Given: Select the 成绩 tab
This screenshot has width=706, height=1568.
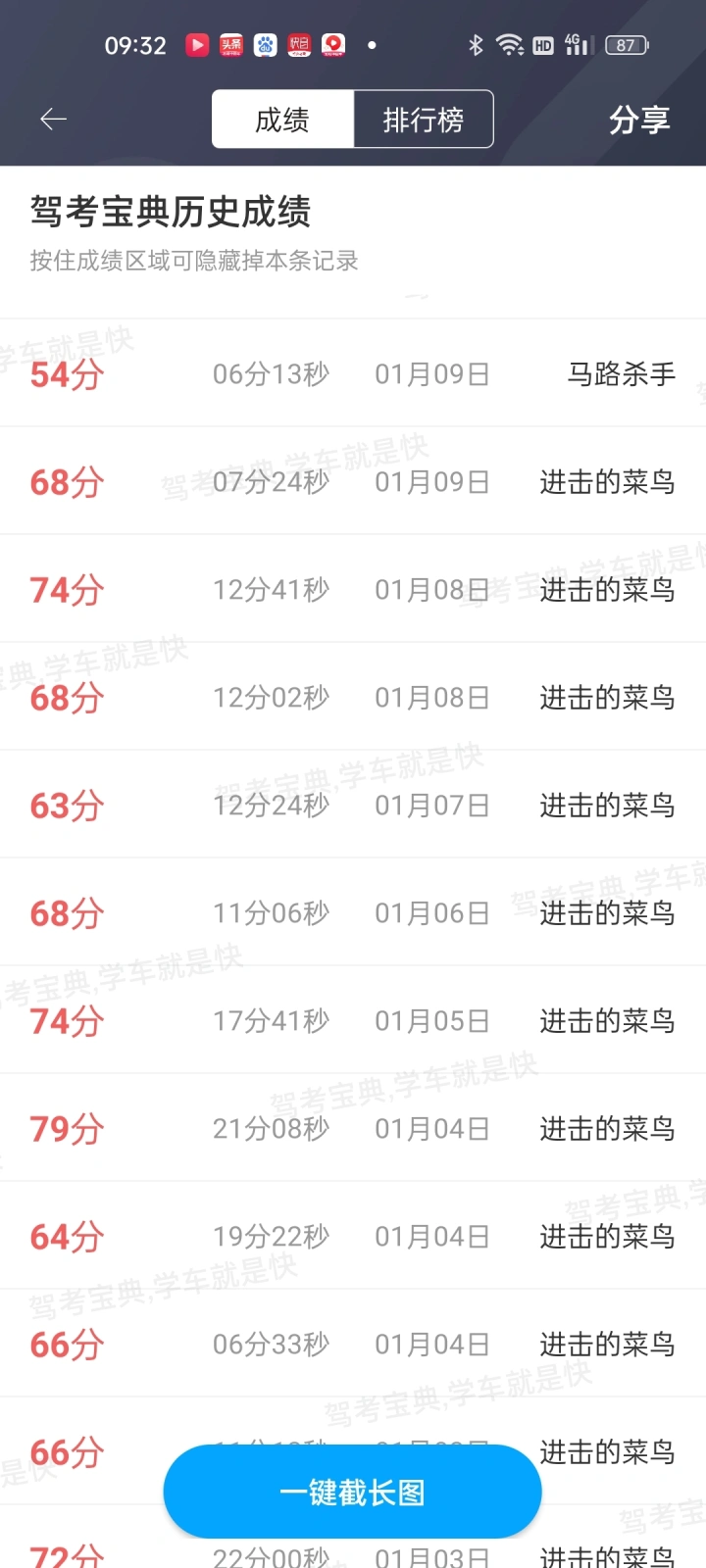Looking at the screenshot, I should pos(282,120).
